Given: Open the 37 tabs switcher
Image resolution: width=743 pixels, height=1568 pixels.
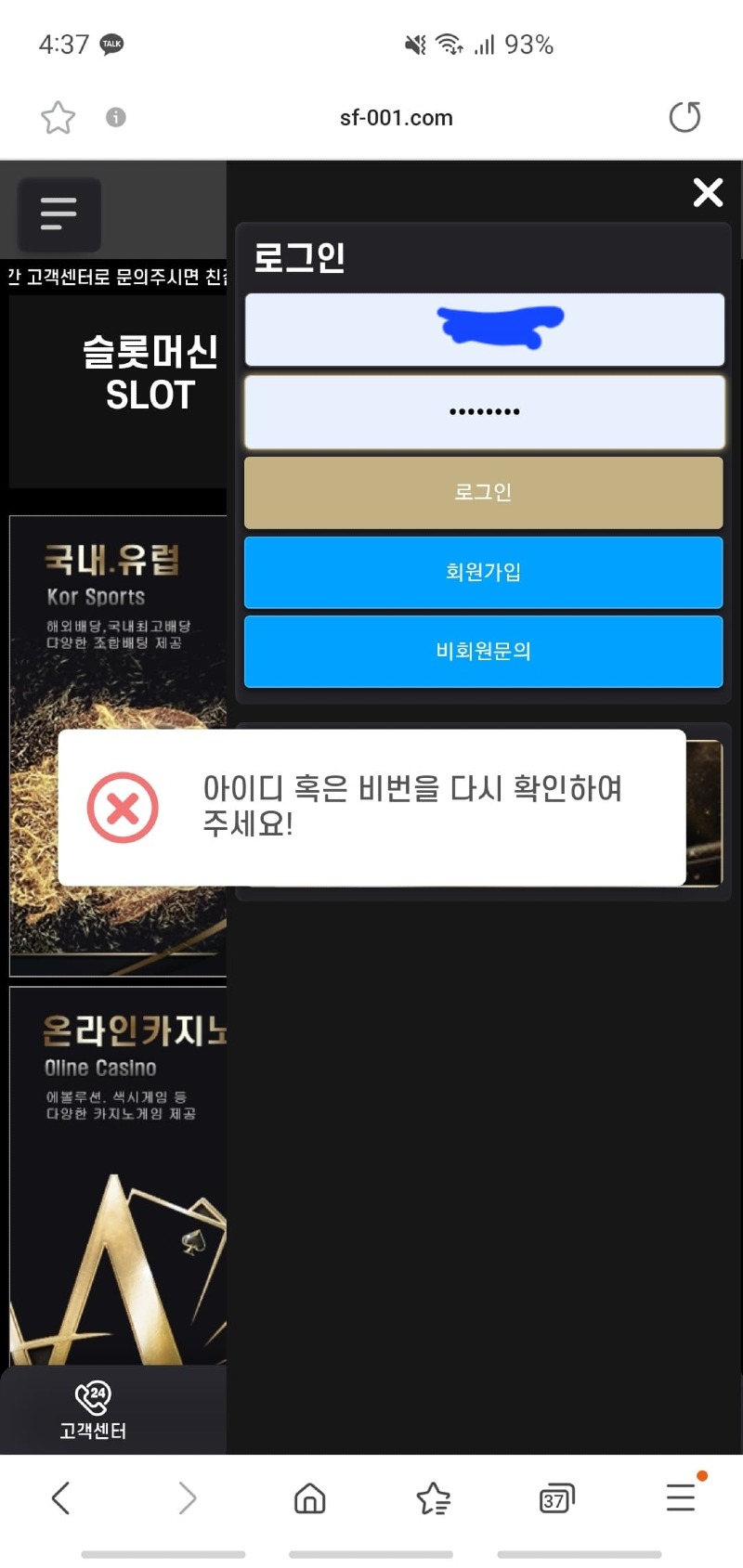Looking at the screenshot, I should click(556, 1497).
